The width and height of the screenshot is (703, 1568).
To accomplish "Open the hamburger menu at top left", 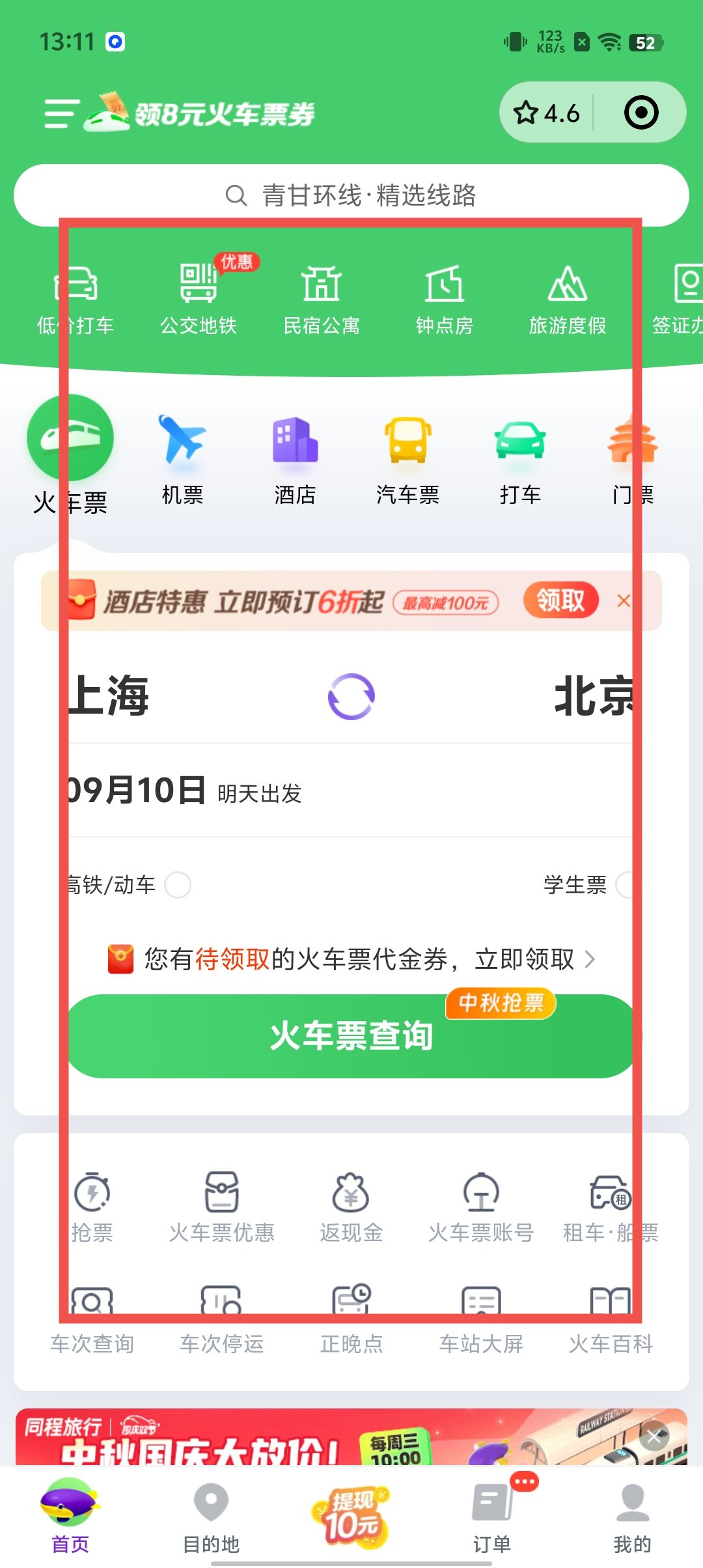I will [x=61, y=114].
